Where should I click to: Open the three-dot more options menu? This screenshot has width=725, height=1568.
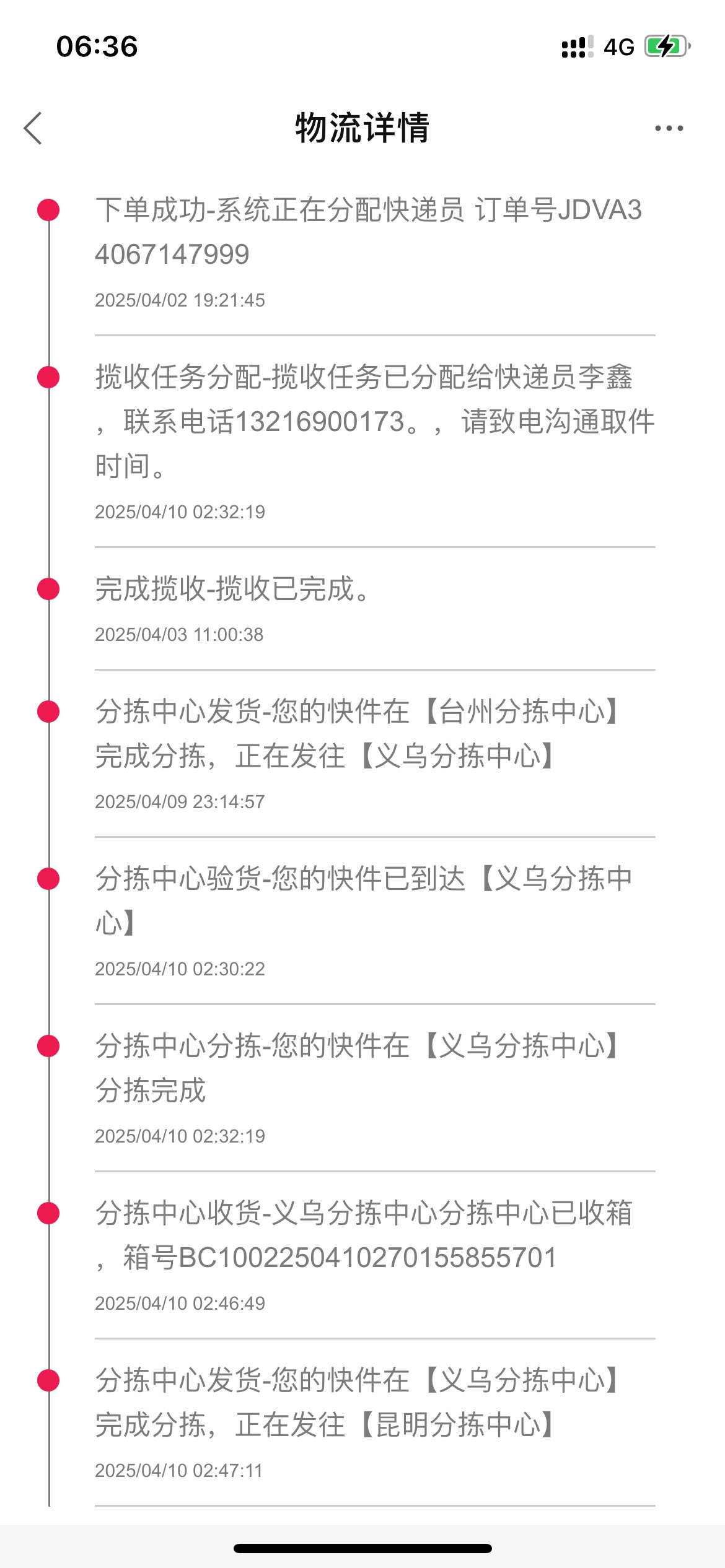(x=669, y=128)
